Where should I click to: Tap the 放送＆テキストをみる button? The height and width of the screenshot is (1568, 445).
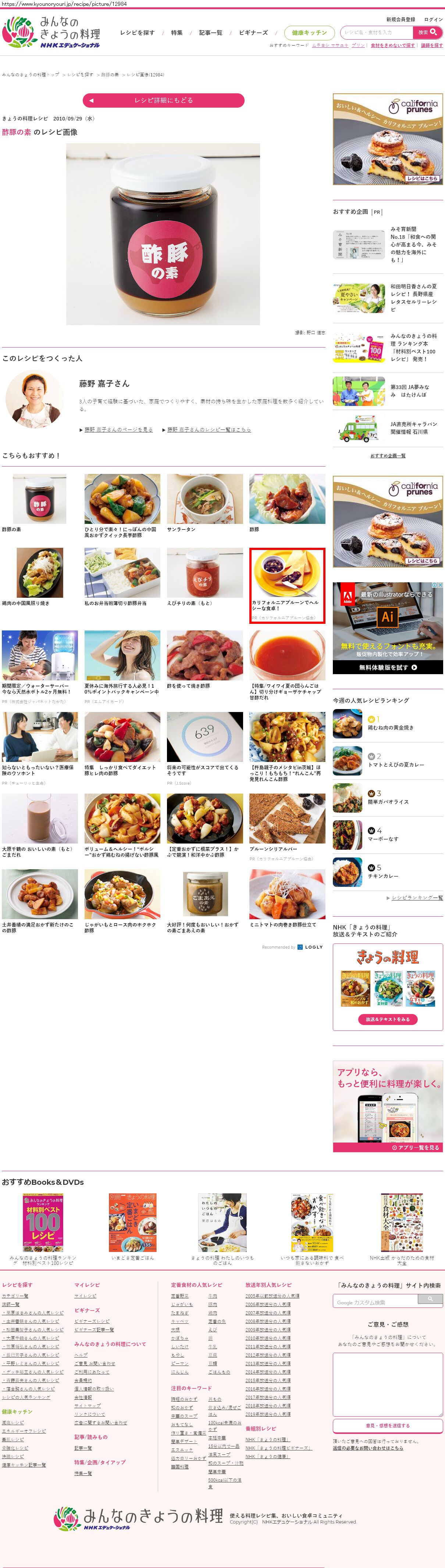pyautogui.click(x=388, y=1019)
